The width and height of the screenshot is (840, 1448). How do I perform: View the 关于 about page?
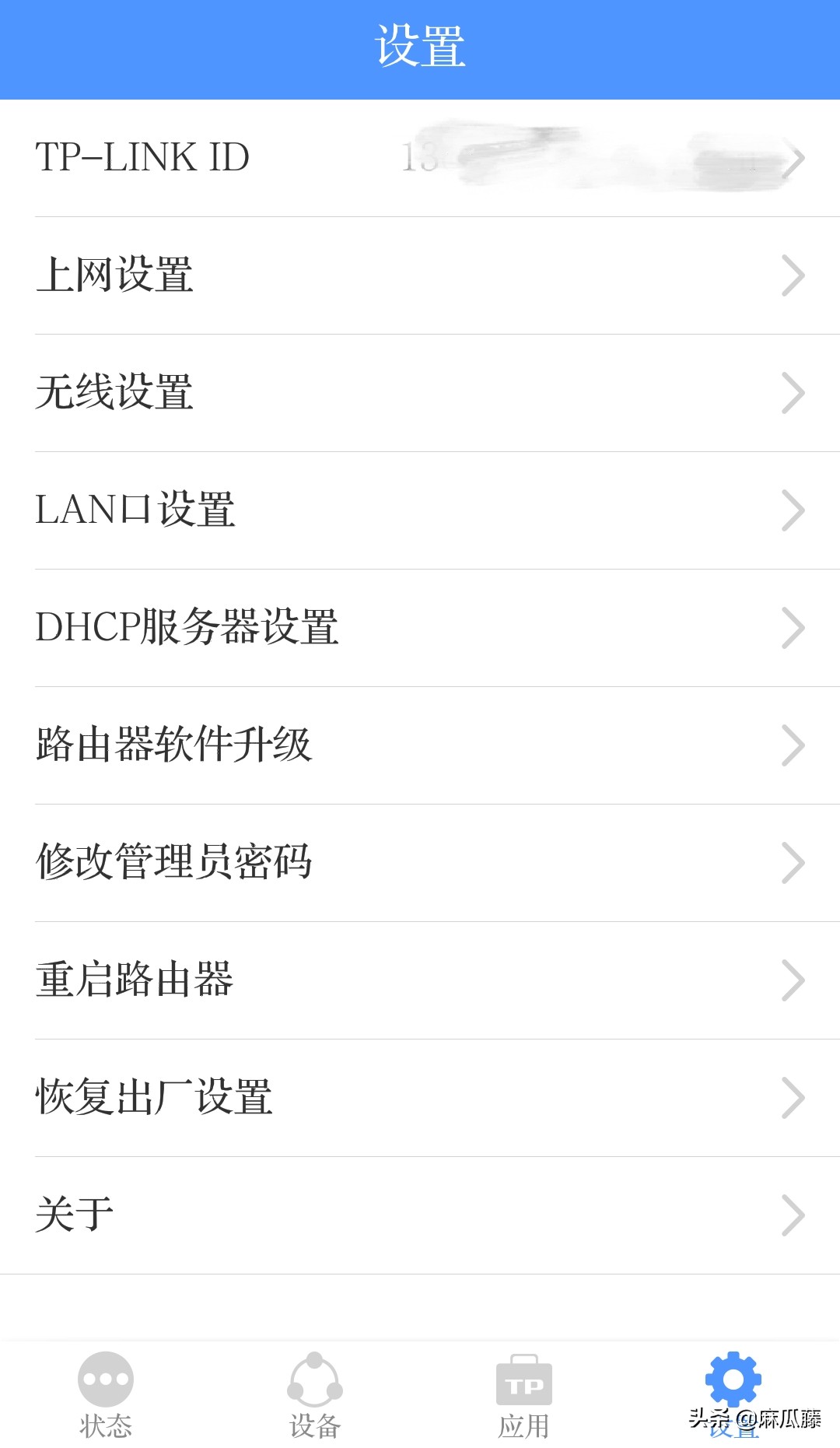pyautogui.click(x=420, y=1215)
